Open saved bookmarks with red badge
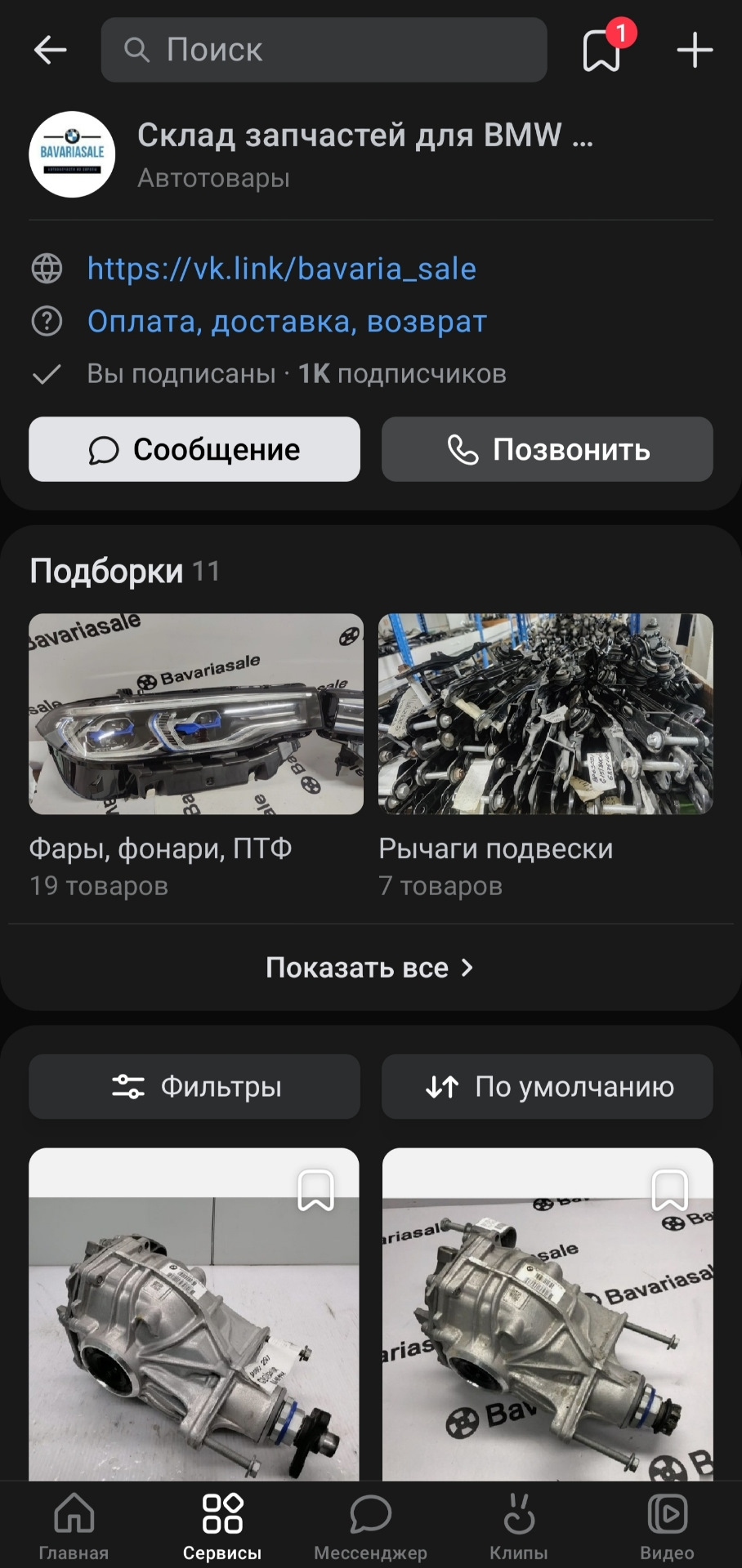 pyautogui.click(x=602, y=50)
